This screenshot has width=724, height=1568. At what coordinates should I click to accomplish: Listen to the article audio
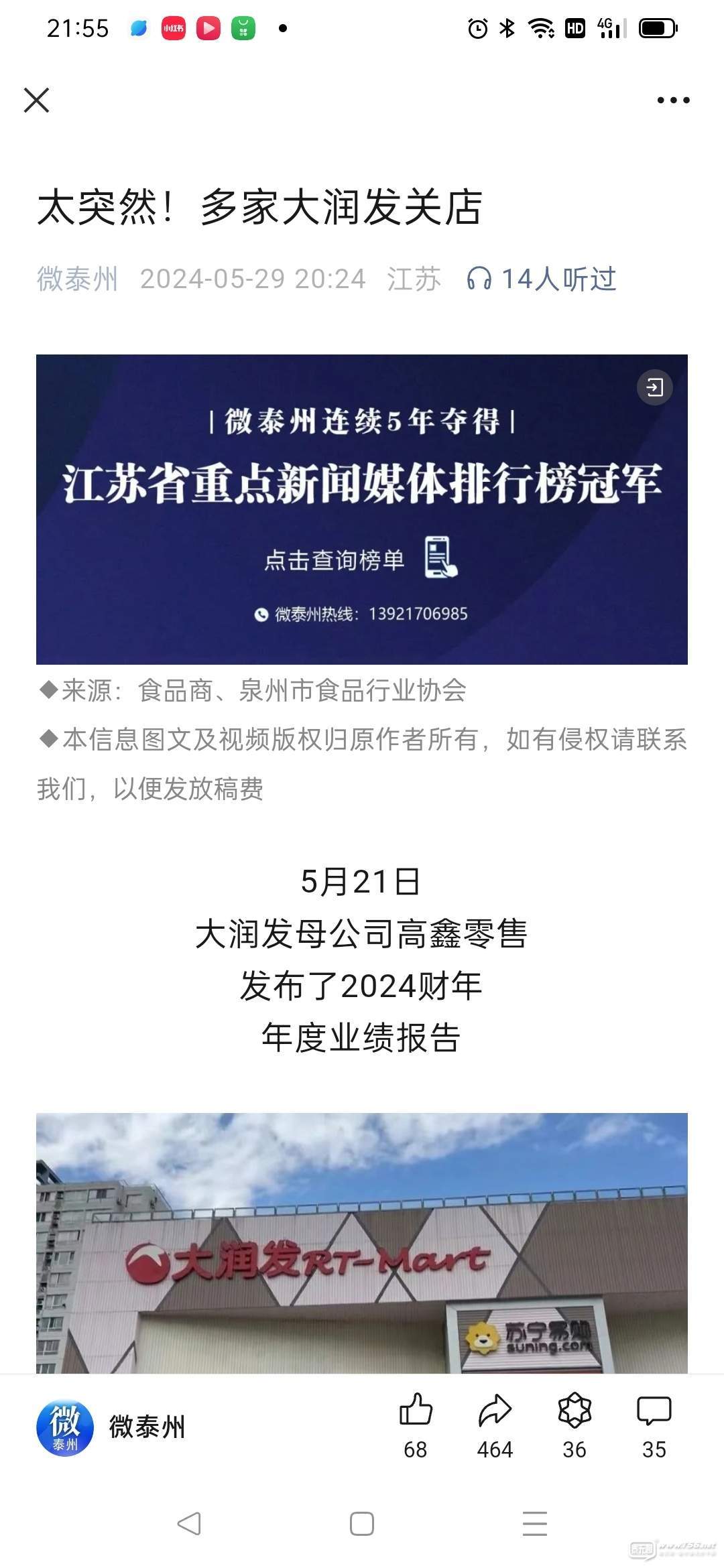[x=542, y=279]
